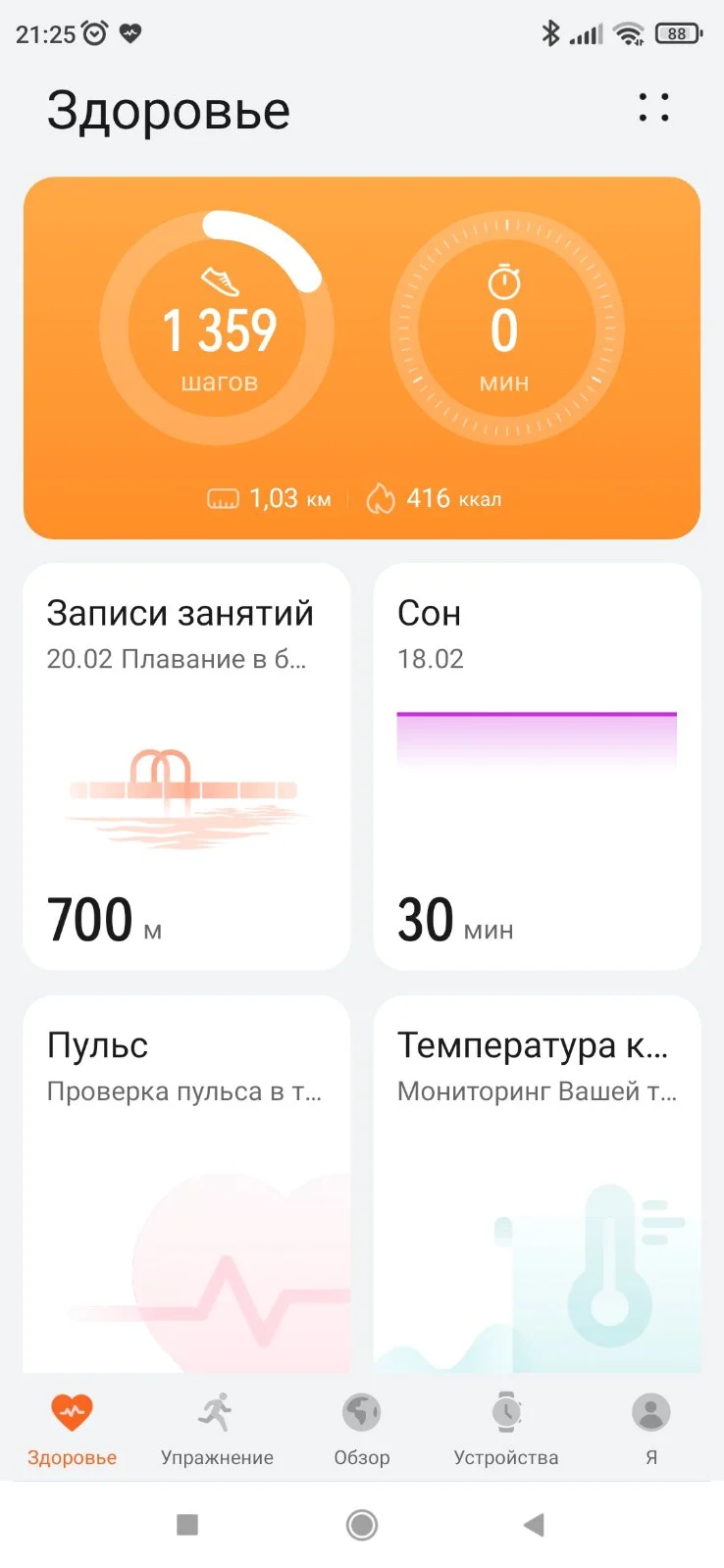Open the orange steps activity card
This screenshot has height=1568, width=724.
(361, 358)
